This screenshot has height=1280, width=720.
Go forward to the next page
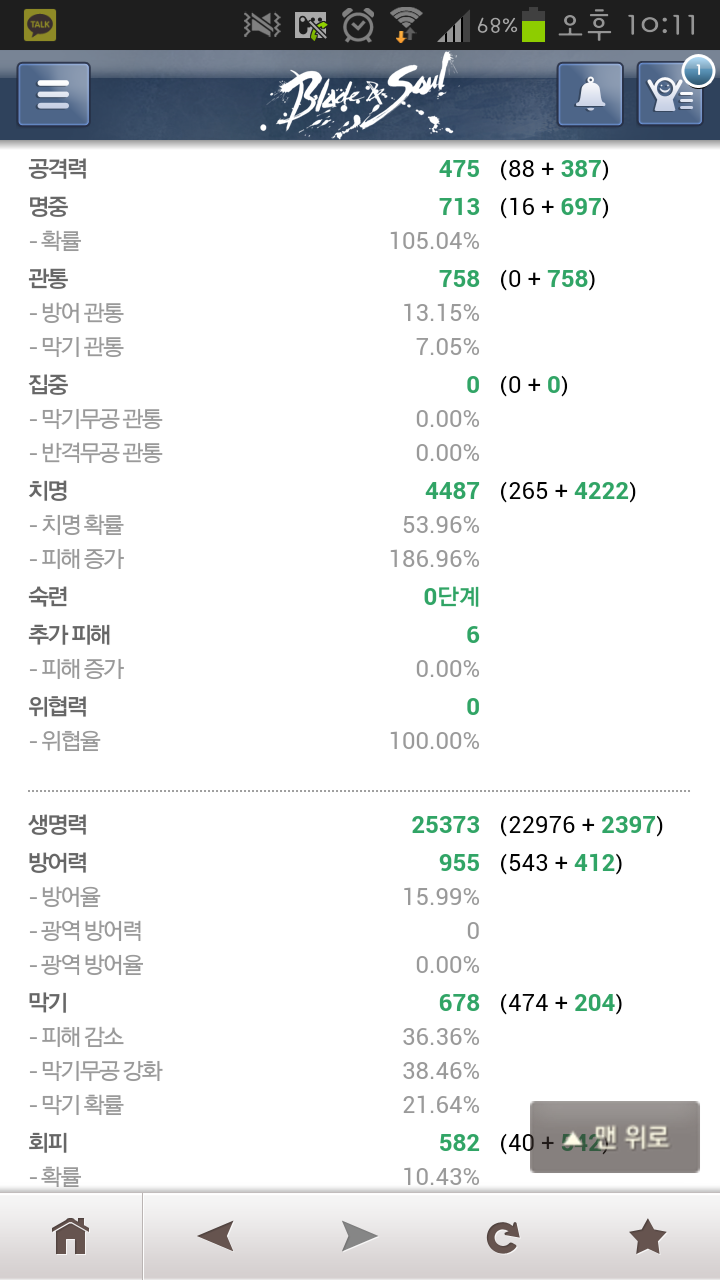coord(359,1237)
